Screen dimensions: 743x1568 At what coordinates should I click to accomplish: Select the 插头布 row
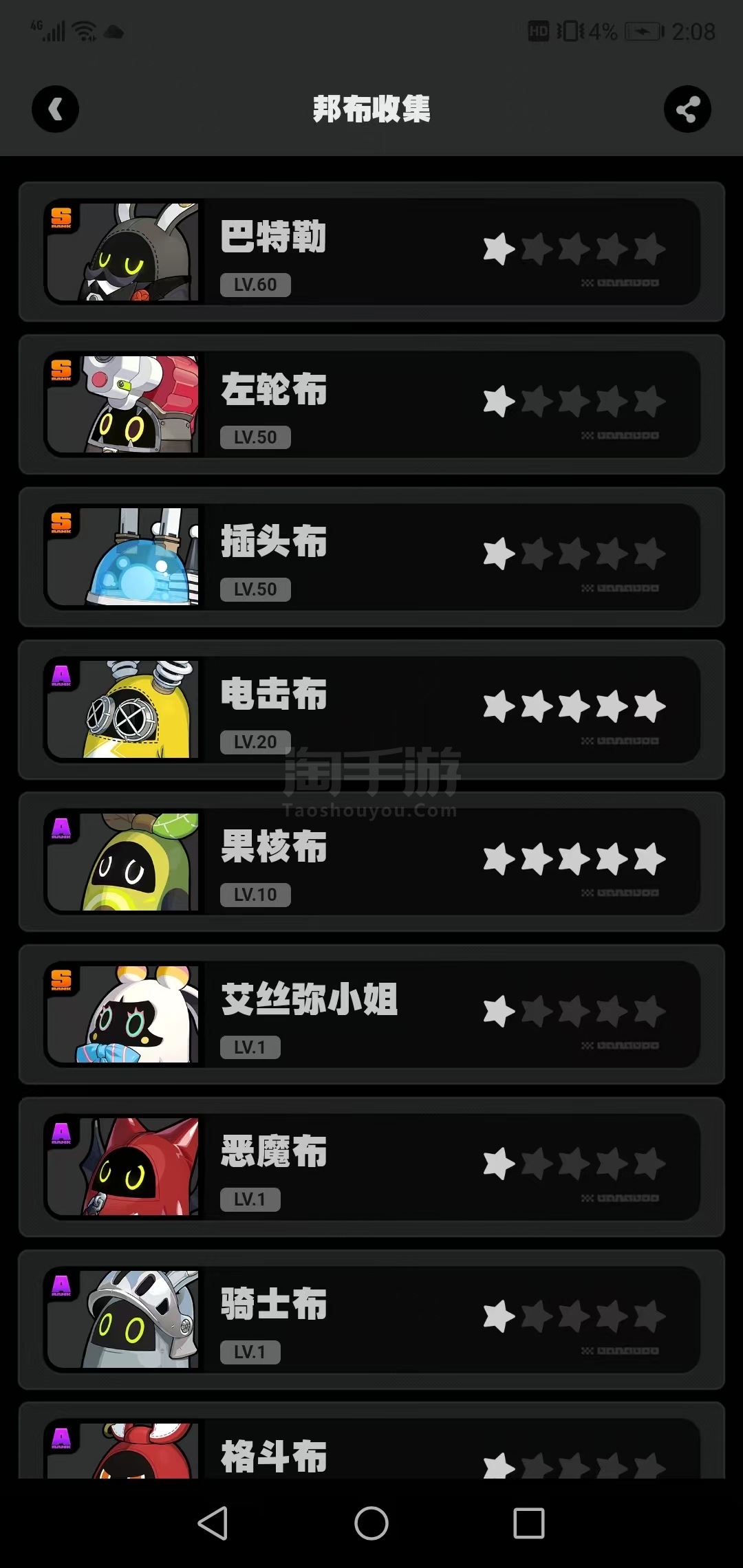click(x=371, y=557)
